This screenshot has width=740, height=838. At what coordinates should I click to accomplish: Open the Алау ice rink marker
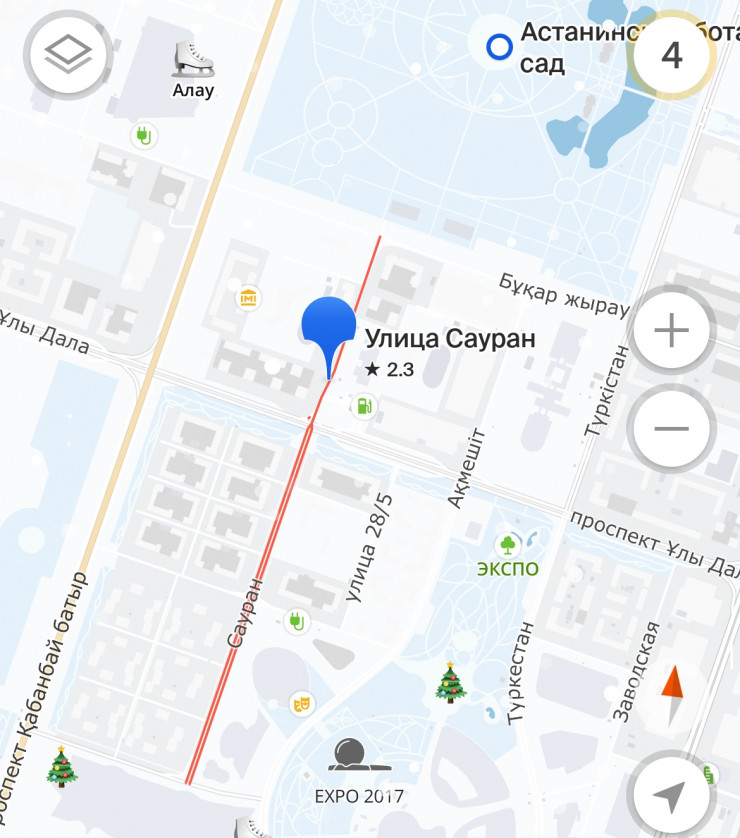(x=192, y=60)
